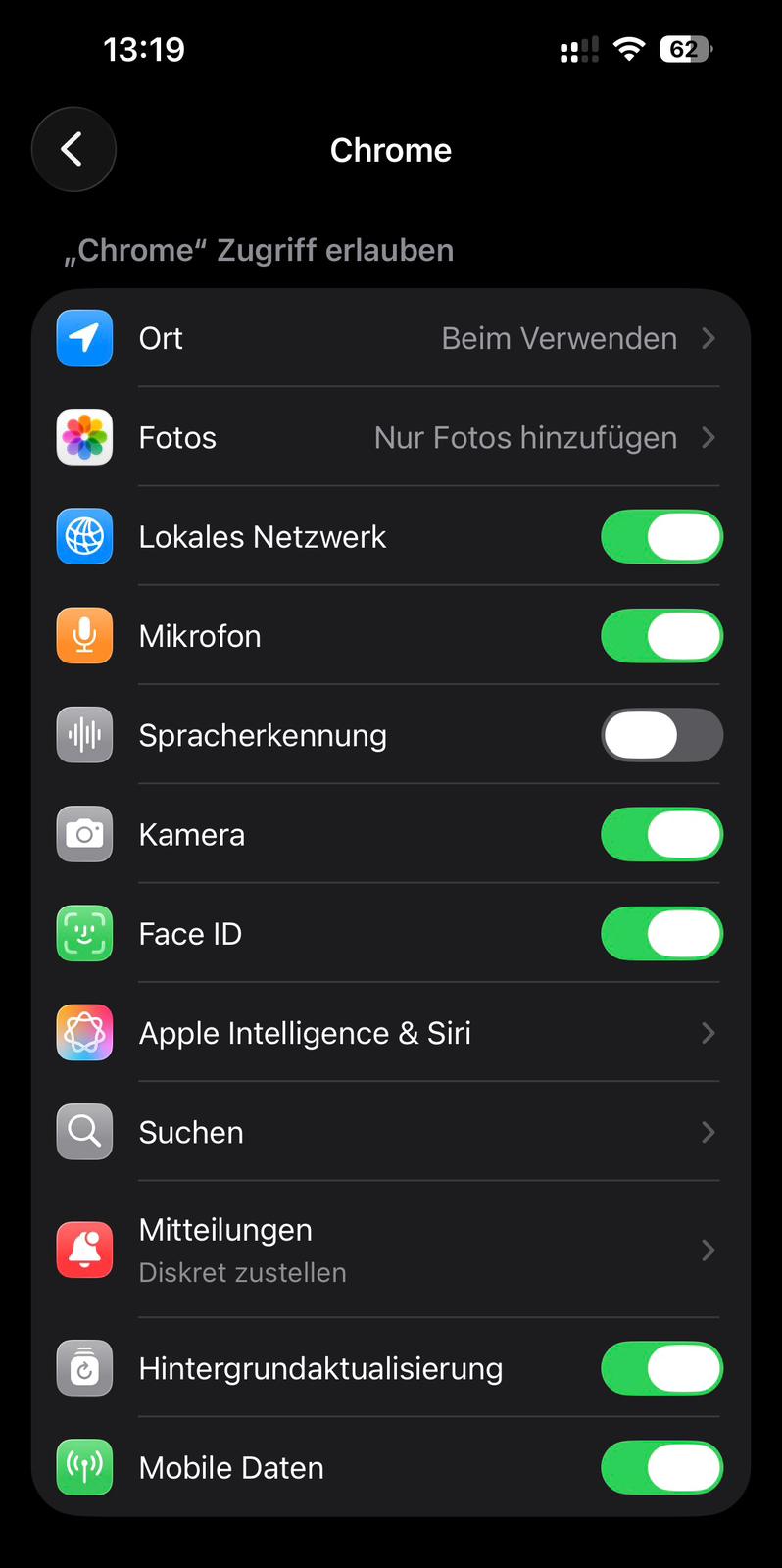Click the Face ID icon
This screenshot has width=782, height=1568.
84,933
